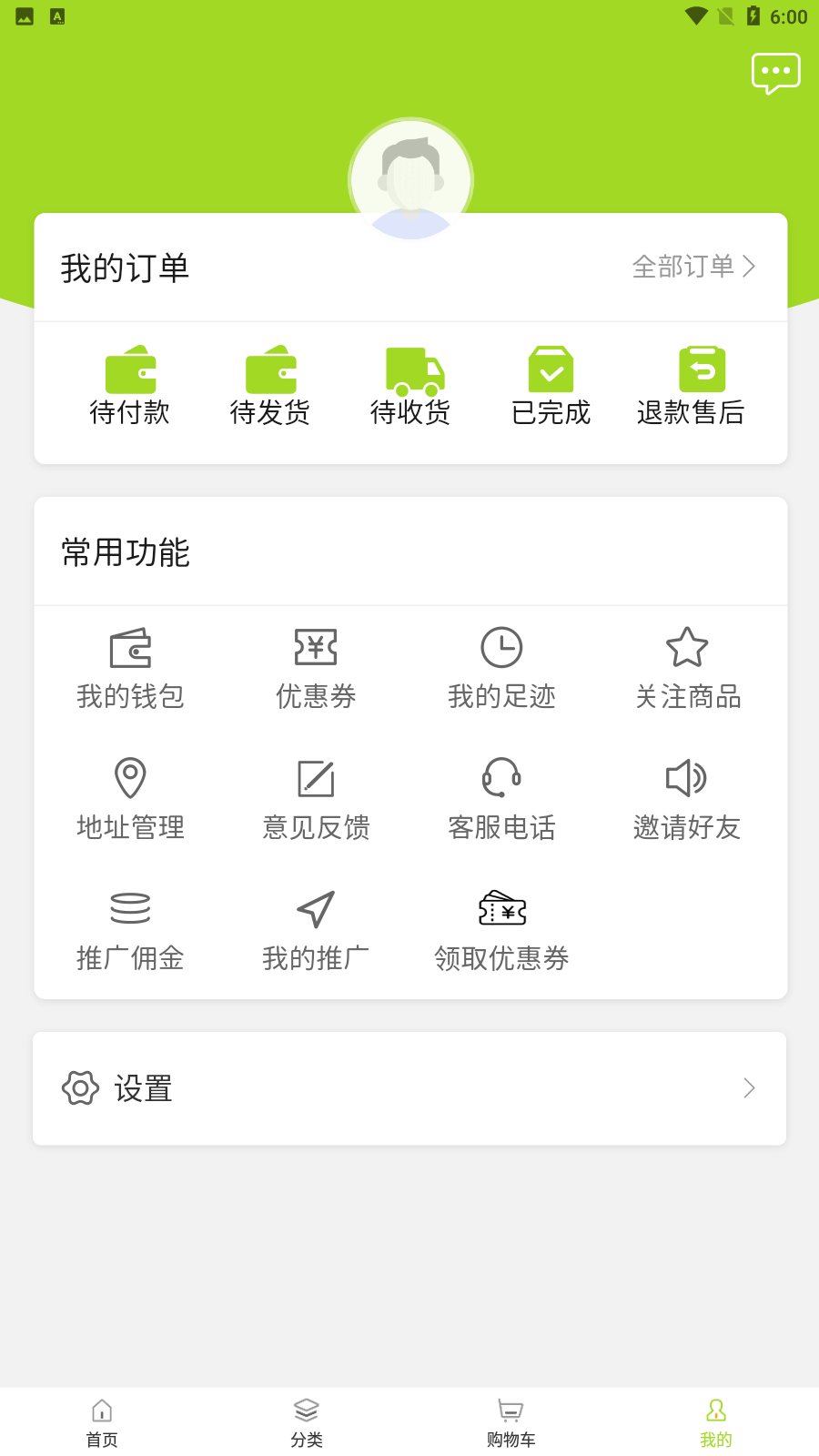This screenshot has height=1456, width=819.
Task: Select the 待收货 delivery truck icon
Action: tap(410, 373)
